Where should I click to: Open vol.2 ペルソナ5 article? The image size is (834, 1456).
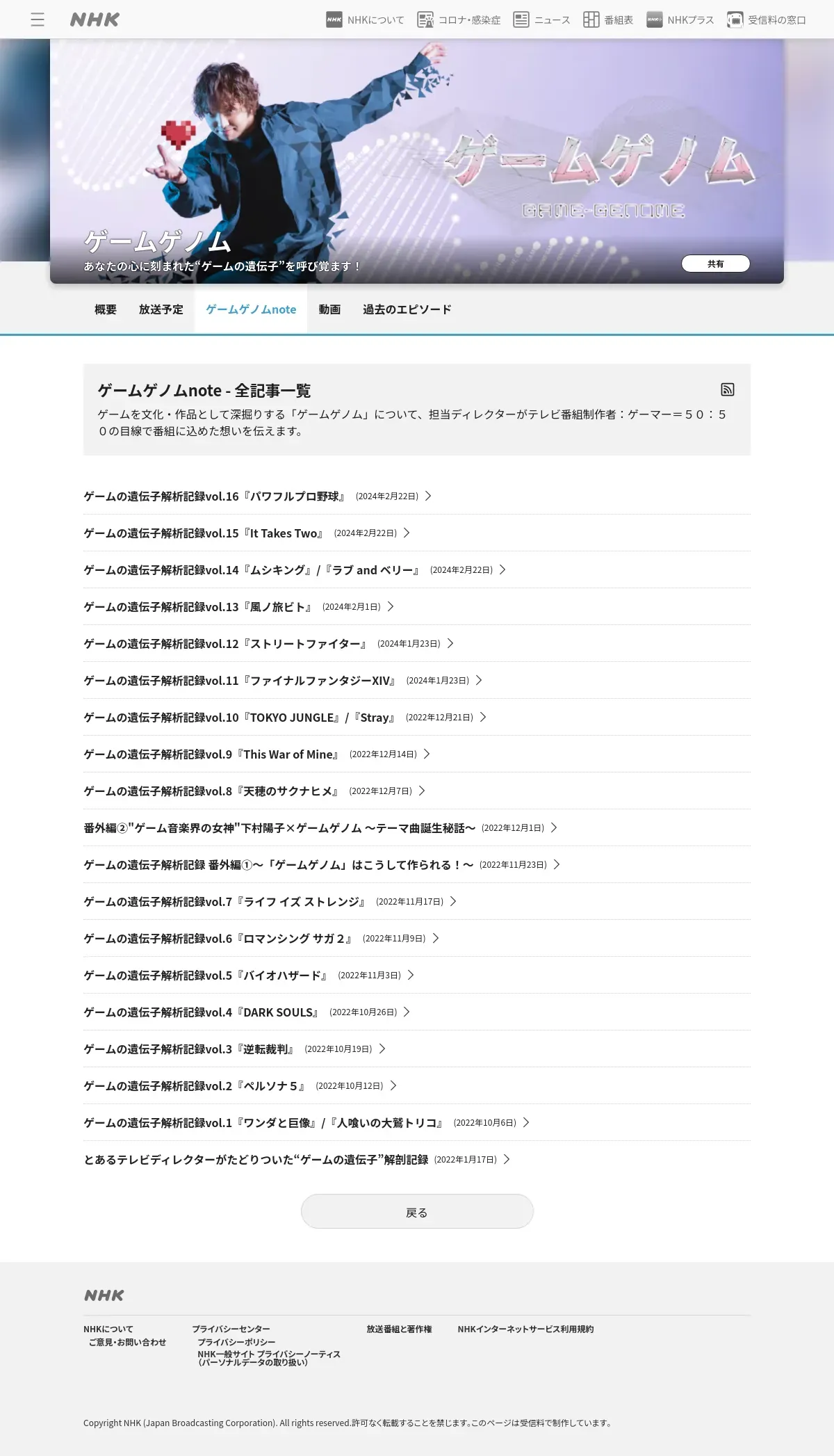240,1085
